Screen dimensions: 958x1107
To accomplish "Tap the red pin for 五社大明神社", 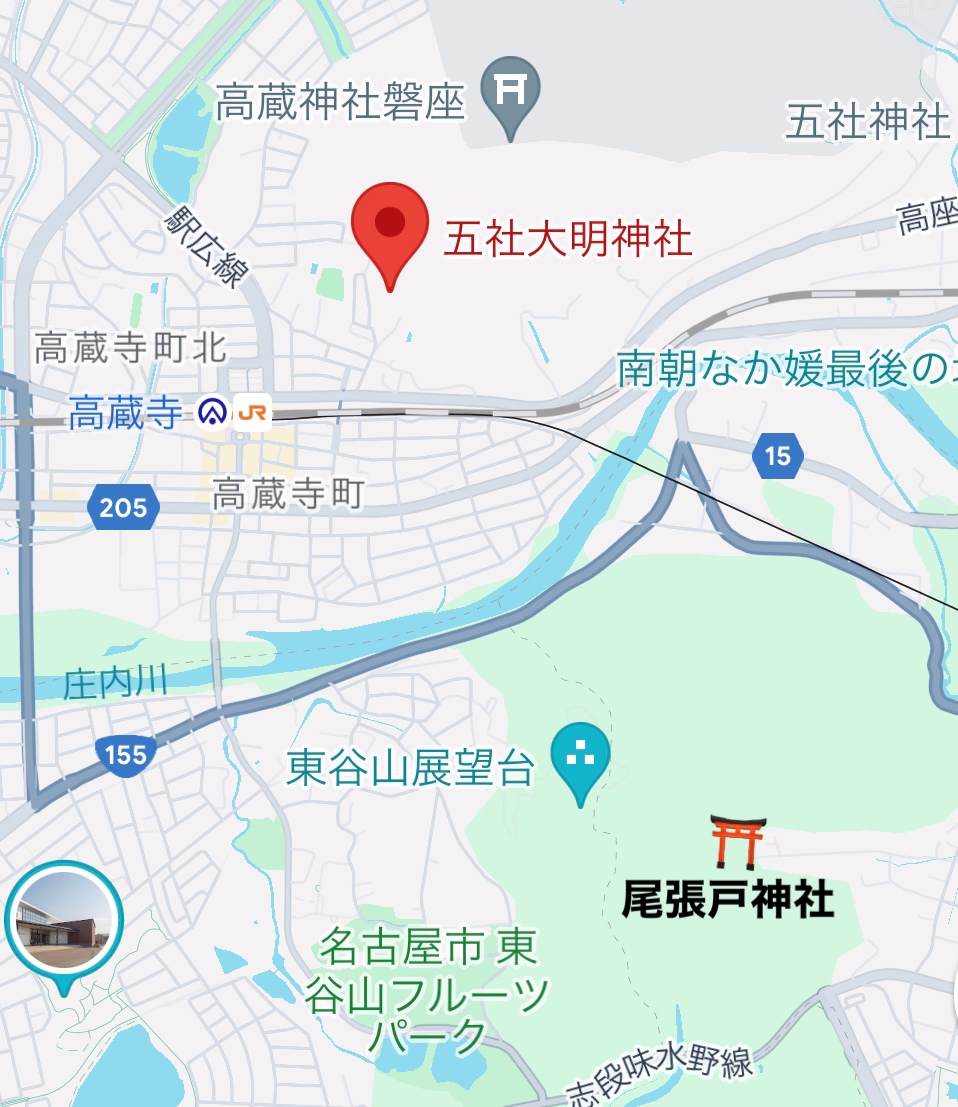I will [x=390, y=225].
